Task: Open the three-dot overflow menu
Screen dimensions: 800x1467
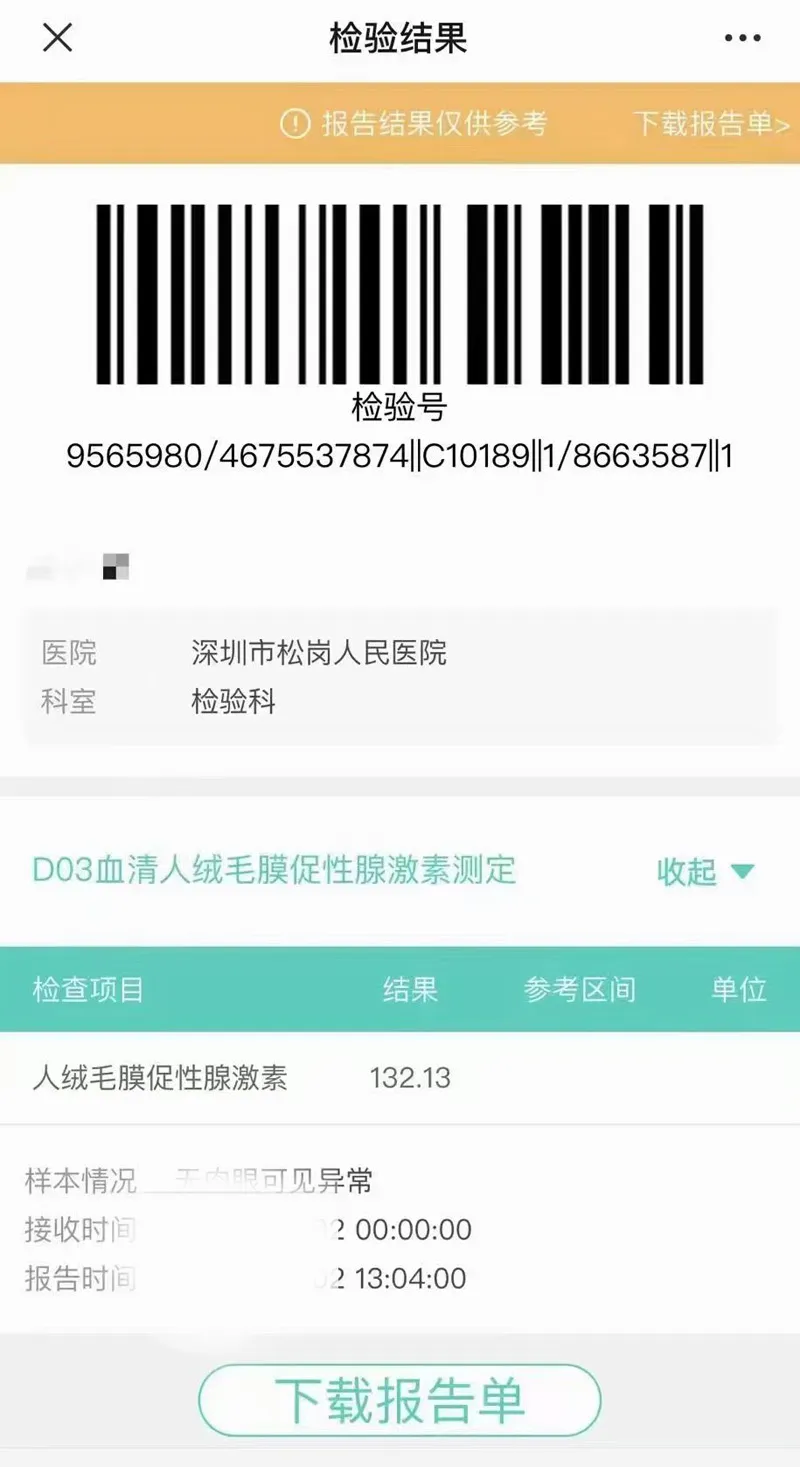Action: (x=742, y=38)
